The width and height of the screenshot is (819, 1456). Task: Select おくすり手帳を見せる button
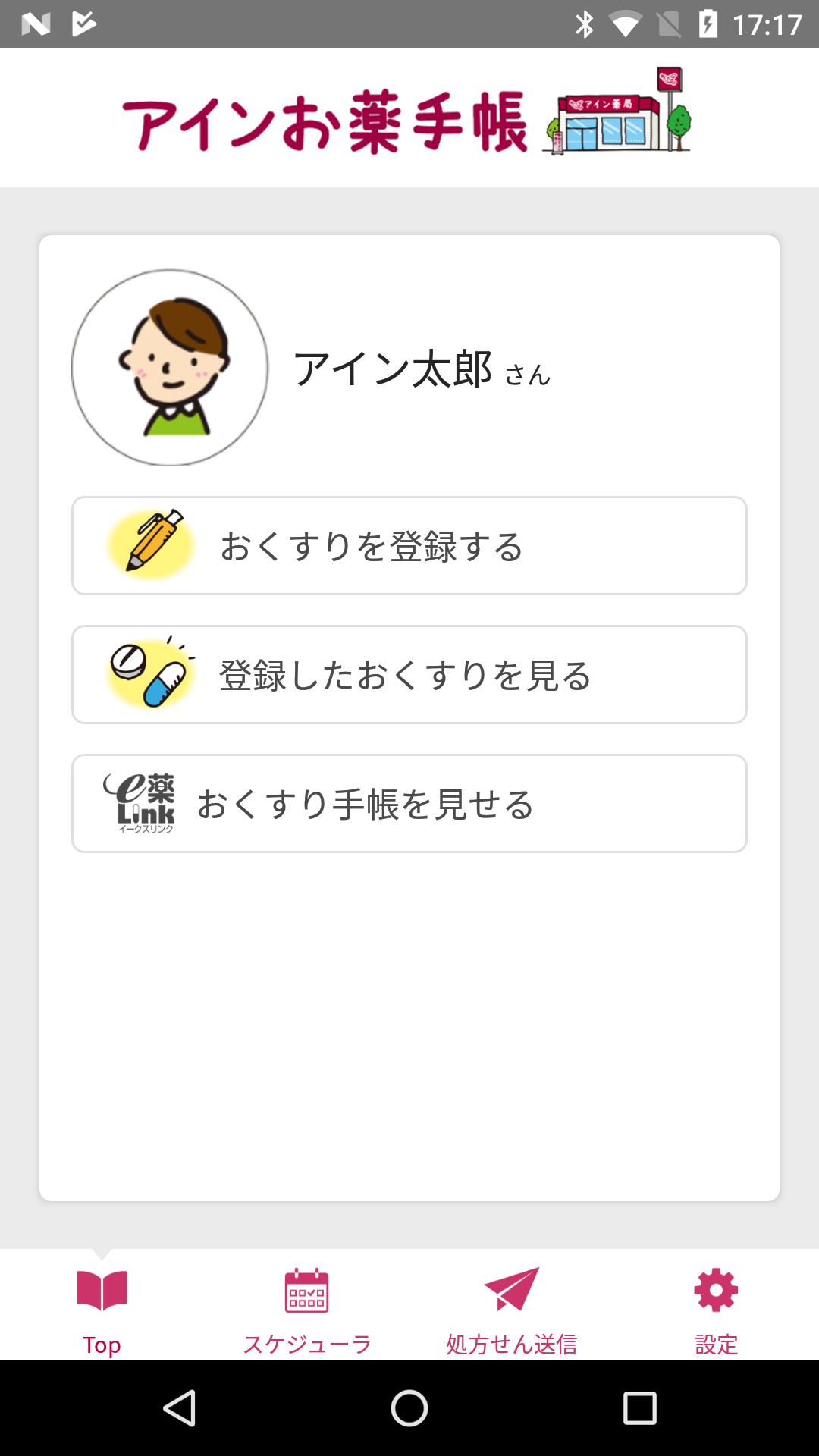[x=409, y=804]
